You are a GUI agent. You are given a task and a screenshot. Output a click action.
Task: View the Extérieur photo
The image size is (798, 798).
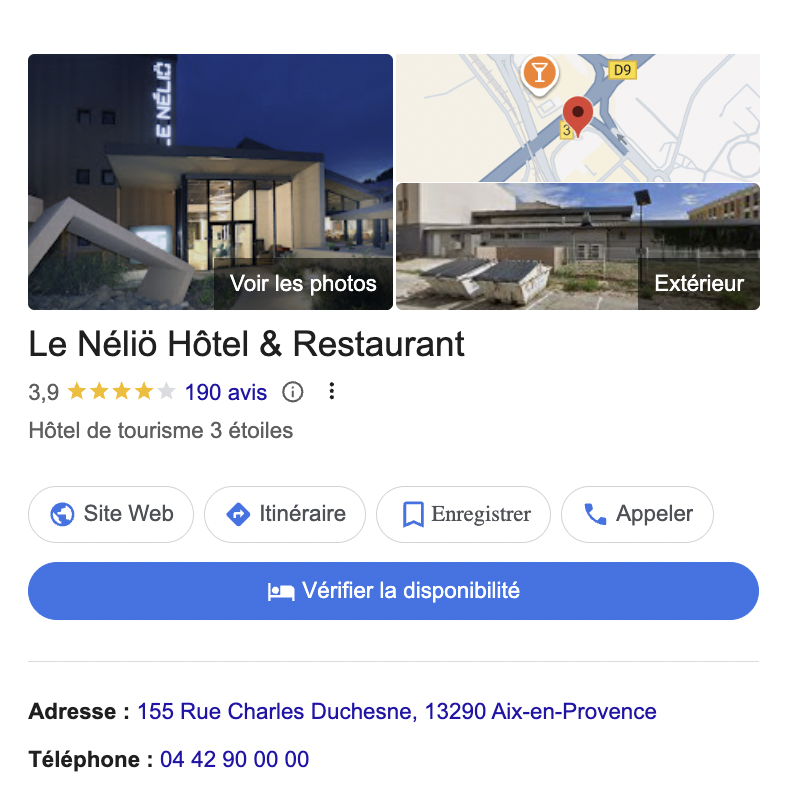(x=577, y=246)
